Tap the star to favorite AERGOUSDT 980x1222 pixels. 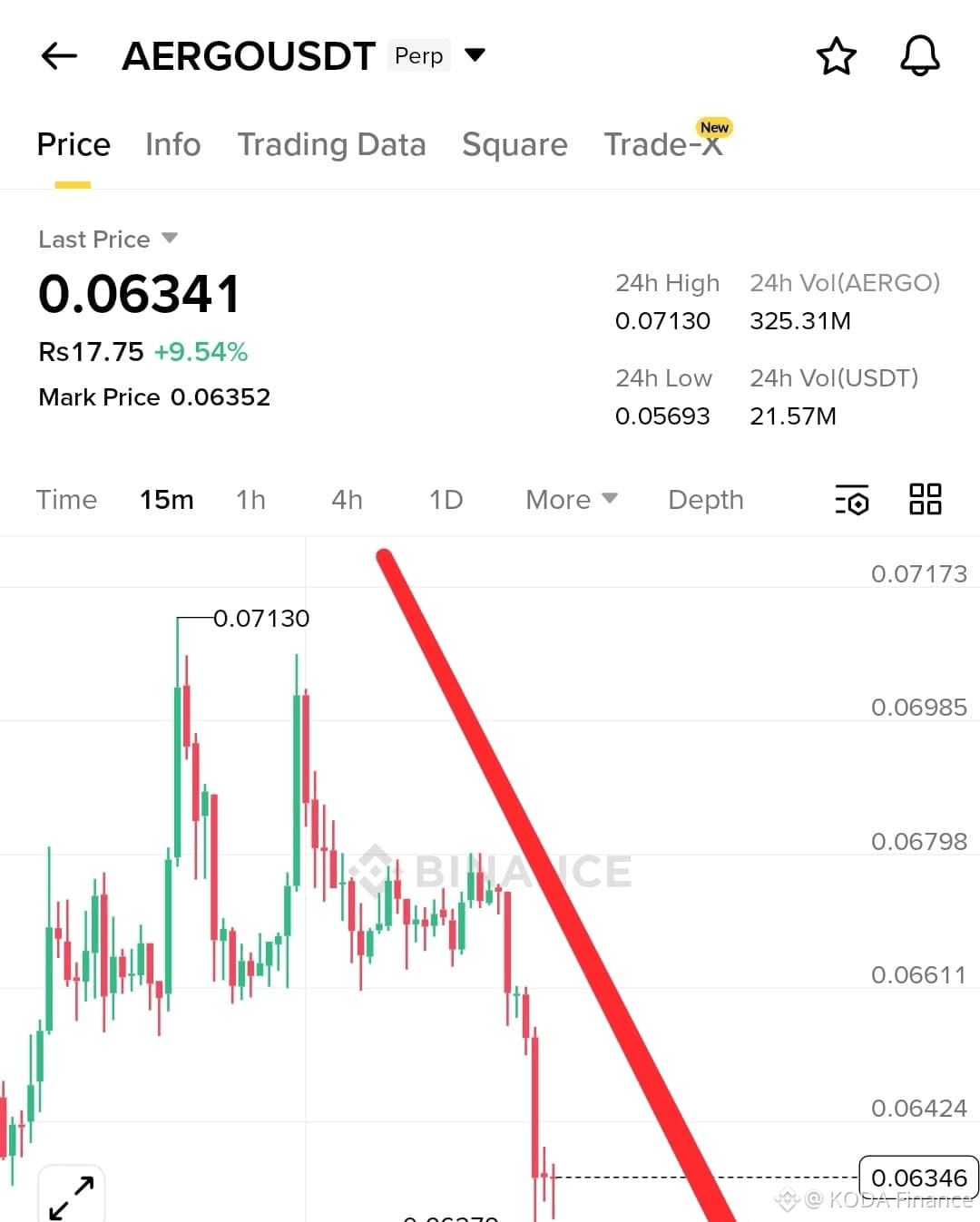[836, 55]
